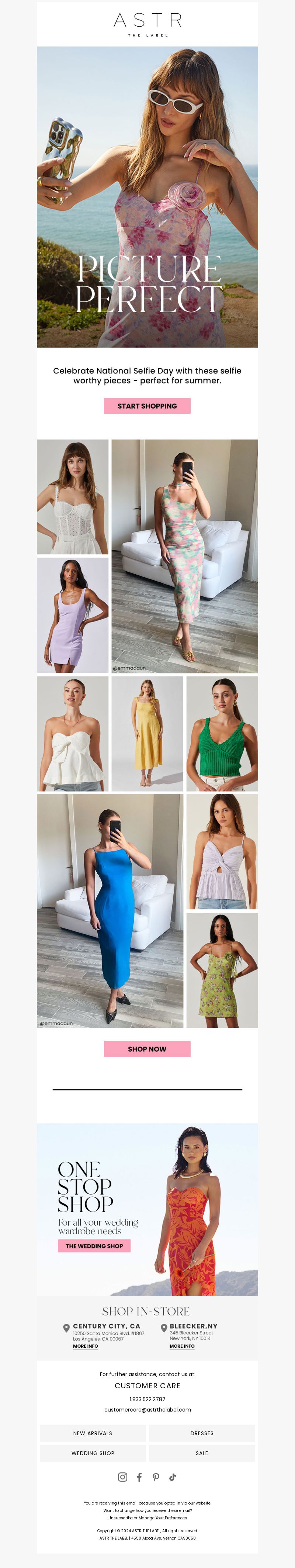Open the DRESSES category
The height and width of the screenshot is (1568, 295).
202,1433
